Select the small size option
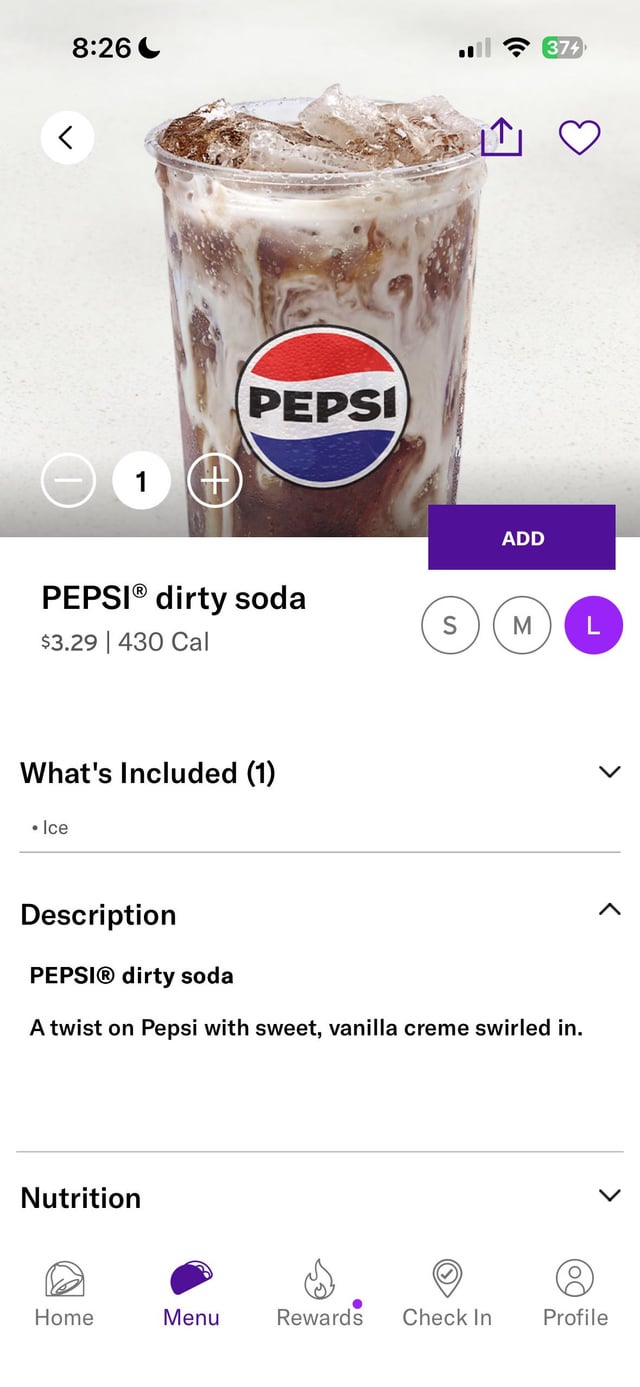This screenshot has width=640, height=1387. (450, 625)
